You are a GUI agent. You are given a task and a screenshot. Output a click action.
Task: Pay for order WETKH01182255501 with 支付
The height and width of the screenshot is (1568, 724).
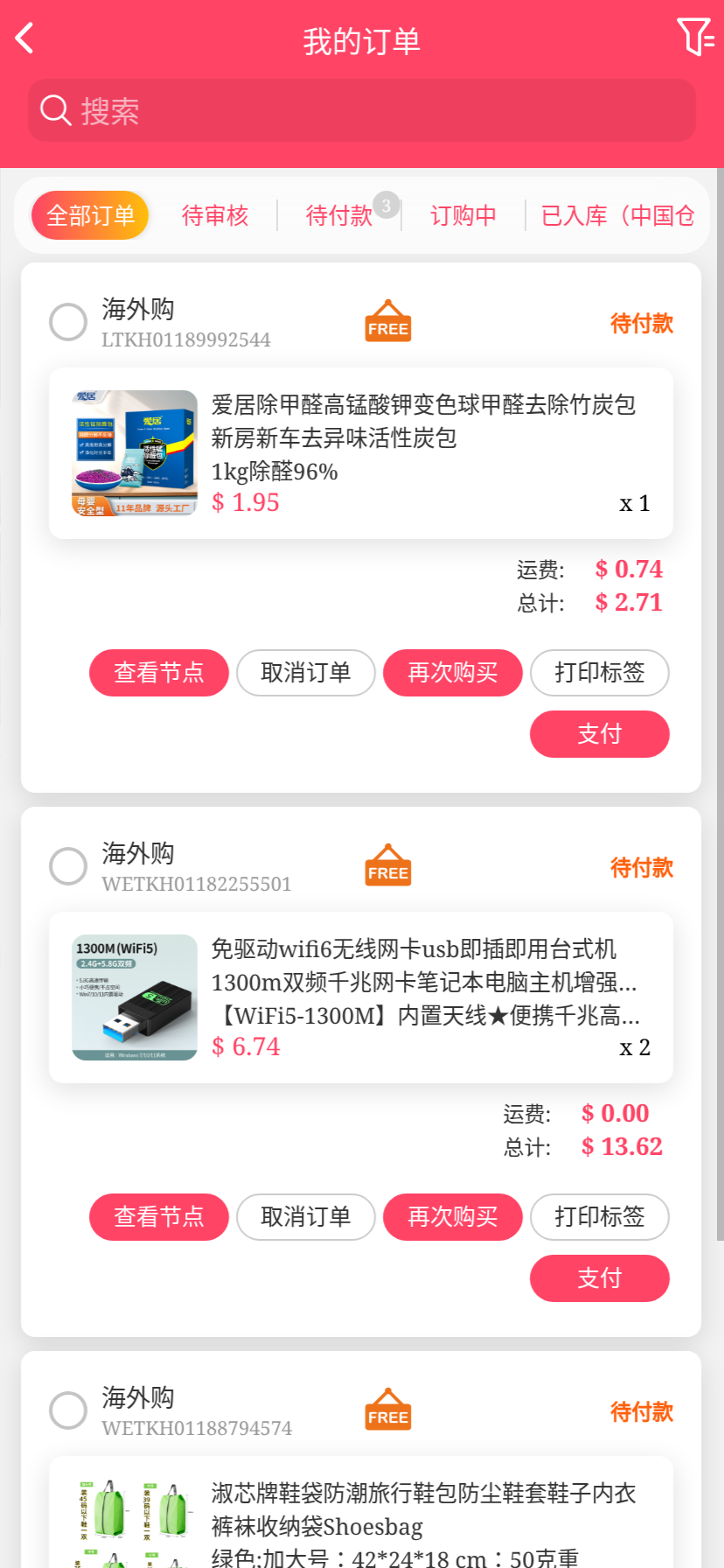click(x=600, y=1278)
